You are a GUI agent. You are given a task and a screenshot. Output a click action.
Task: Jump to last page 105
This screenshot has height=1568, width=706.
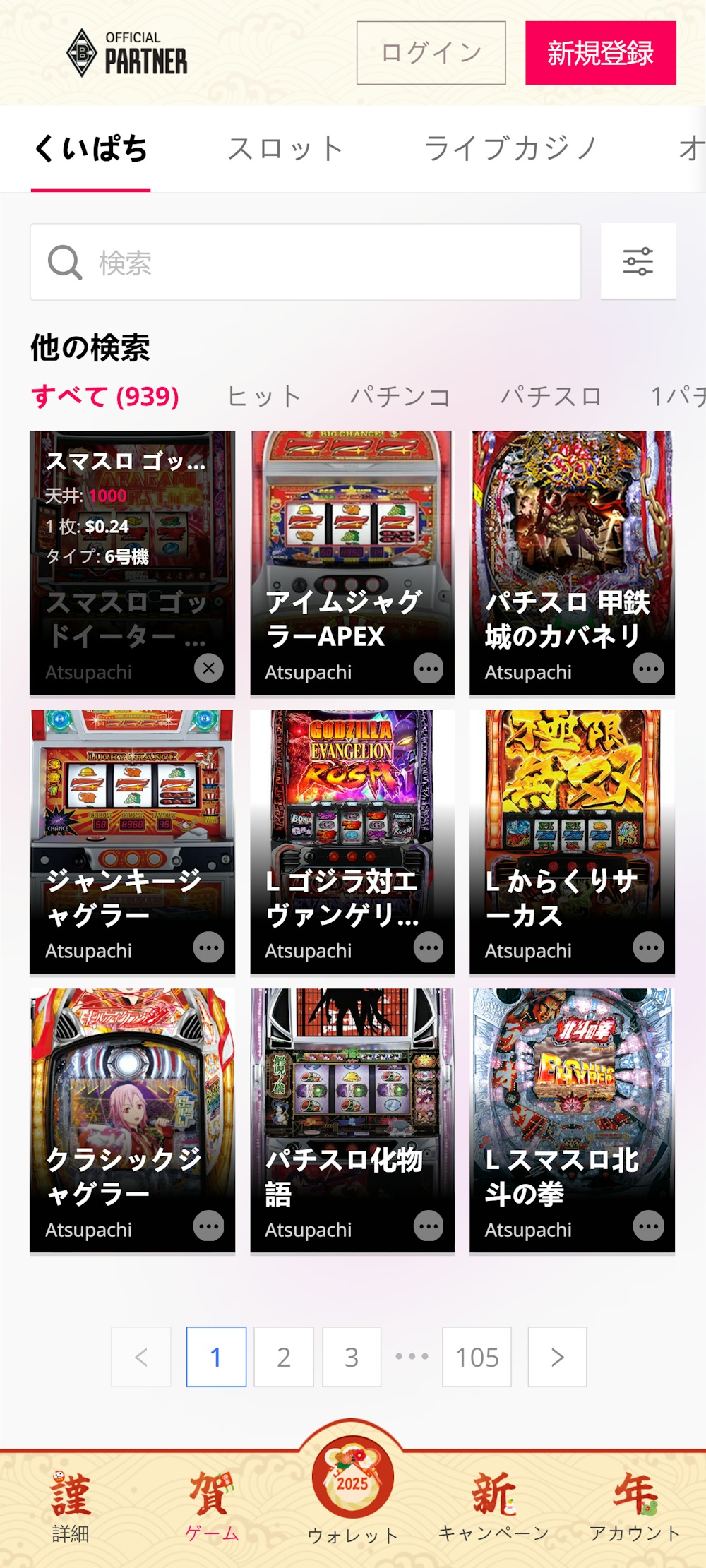pos(477,1356)
